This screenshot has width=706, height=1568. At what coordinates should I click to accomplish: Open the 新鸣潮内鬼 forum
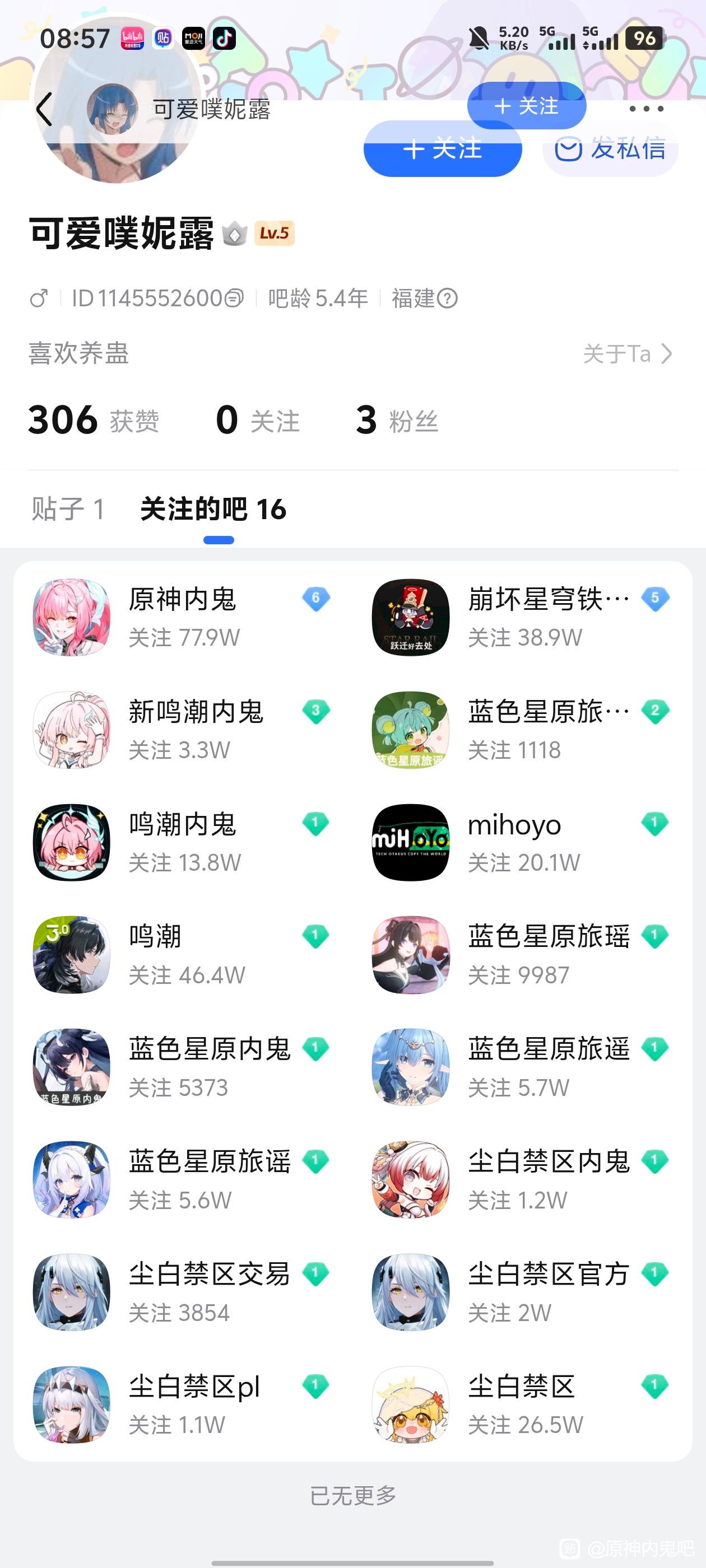click(195, 729)
